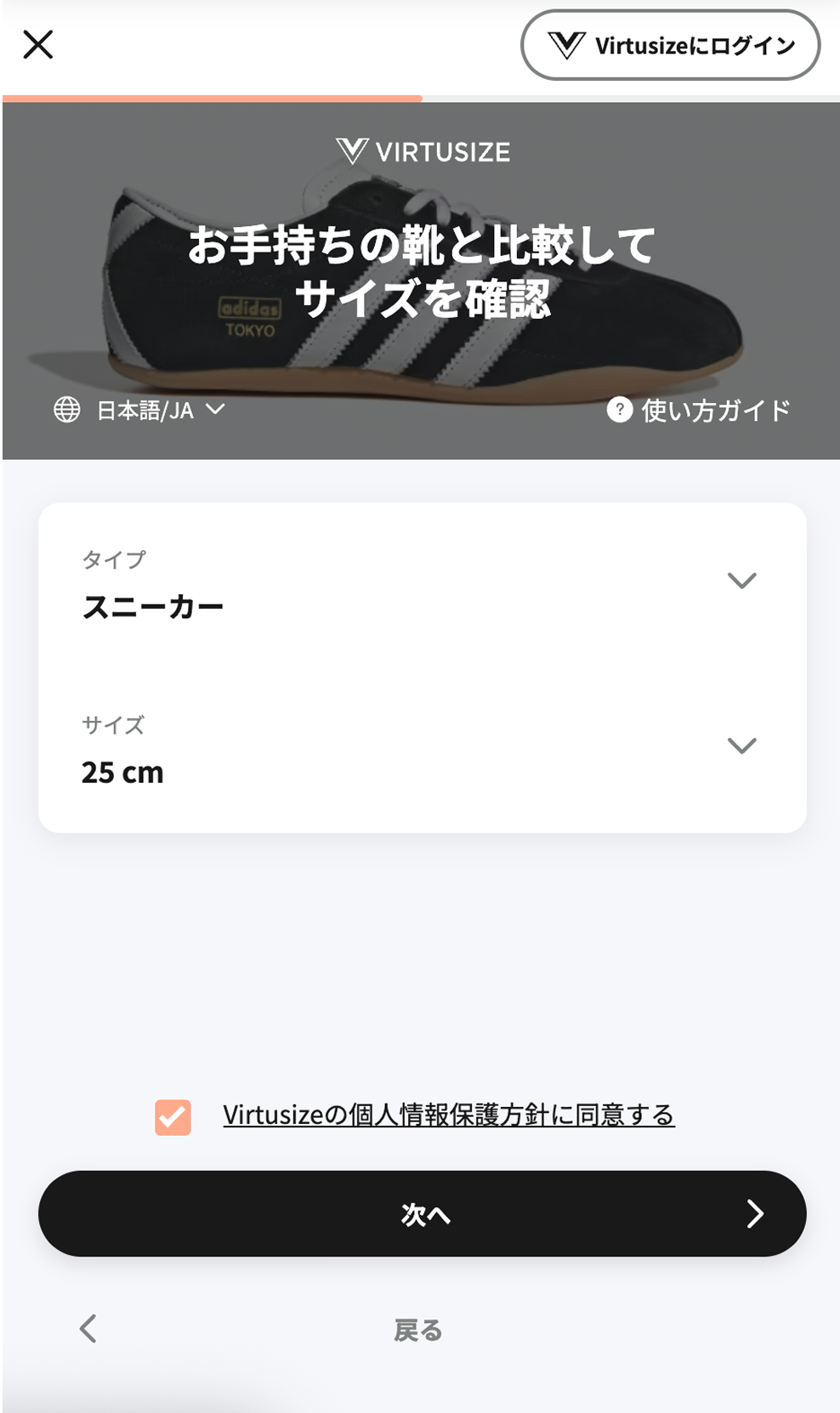Viewport: 840px width, 1413px height.
Task: Expand the サイズ dropdown showing 25 cm
Action: pyautogui.click(x=422, y=748)
